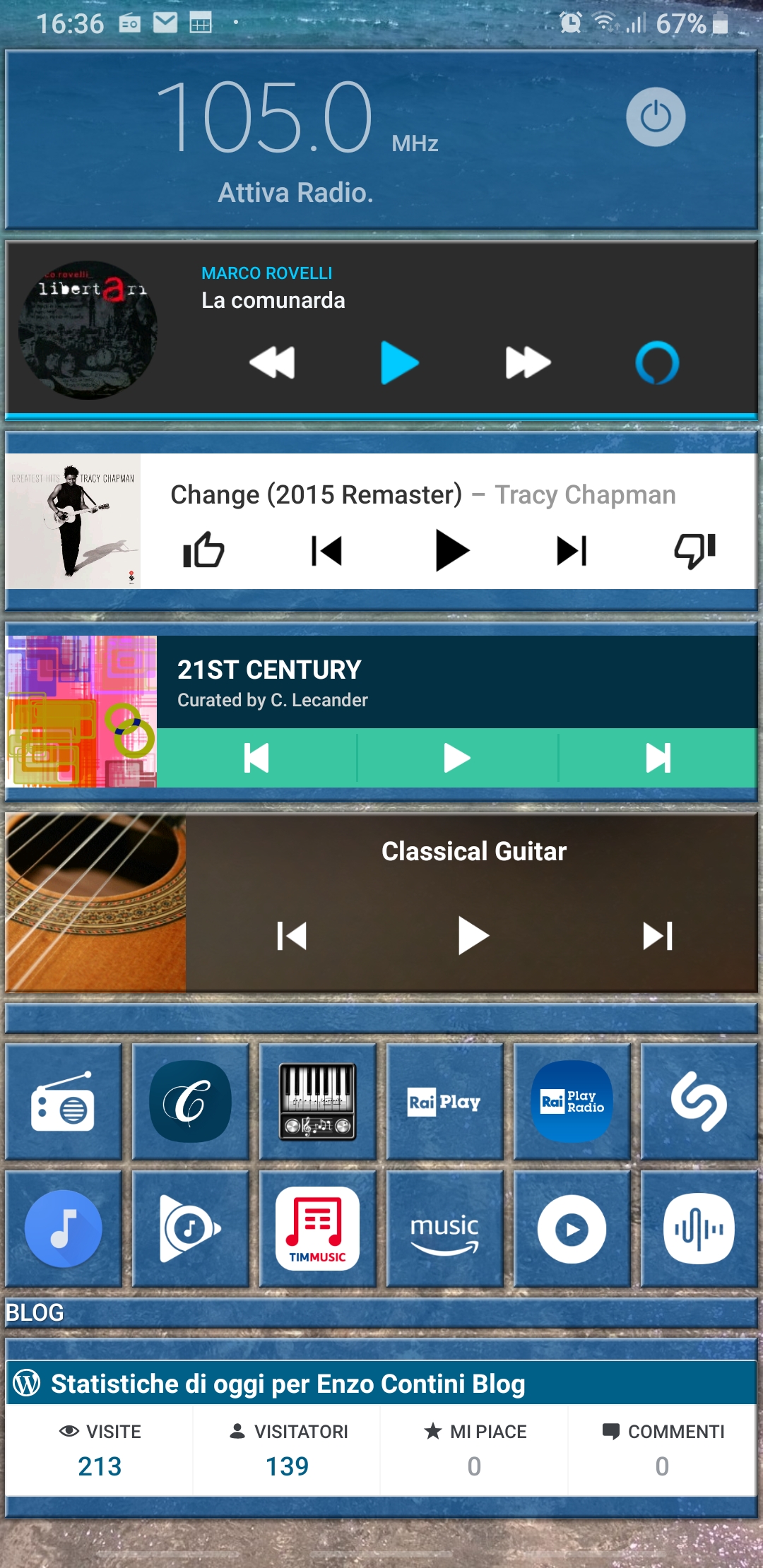The height and width of the screenshot is (1568, 763).
Task: Open the RaiPlay app
Action: pos(444,1102)
